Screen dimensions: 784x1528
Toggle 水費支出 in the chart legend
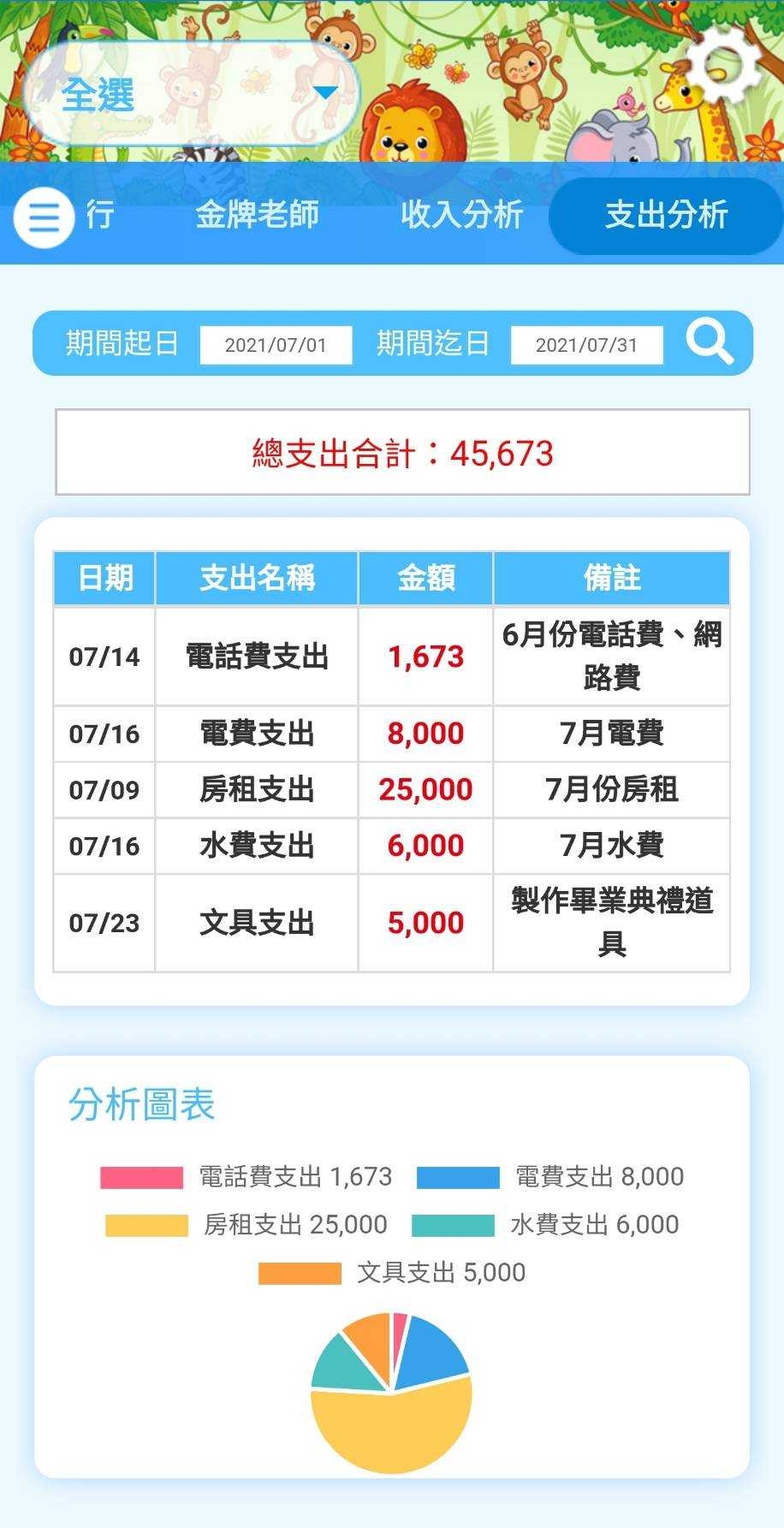(x=546, y=1225)
